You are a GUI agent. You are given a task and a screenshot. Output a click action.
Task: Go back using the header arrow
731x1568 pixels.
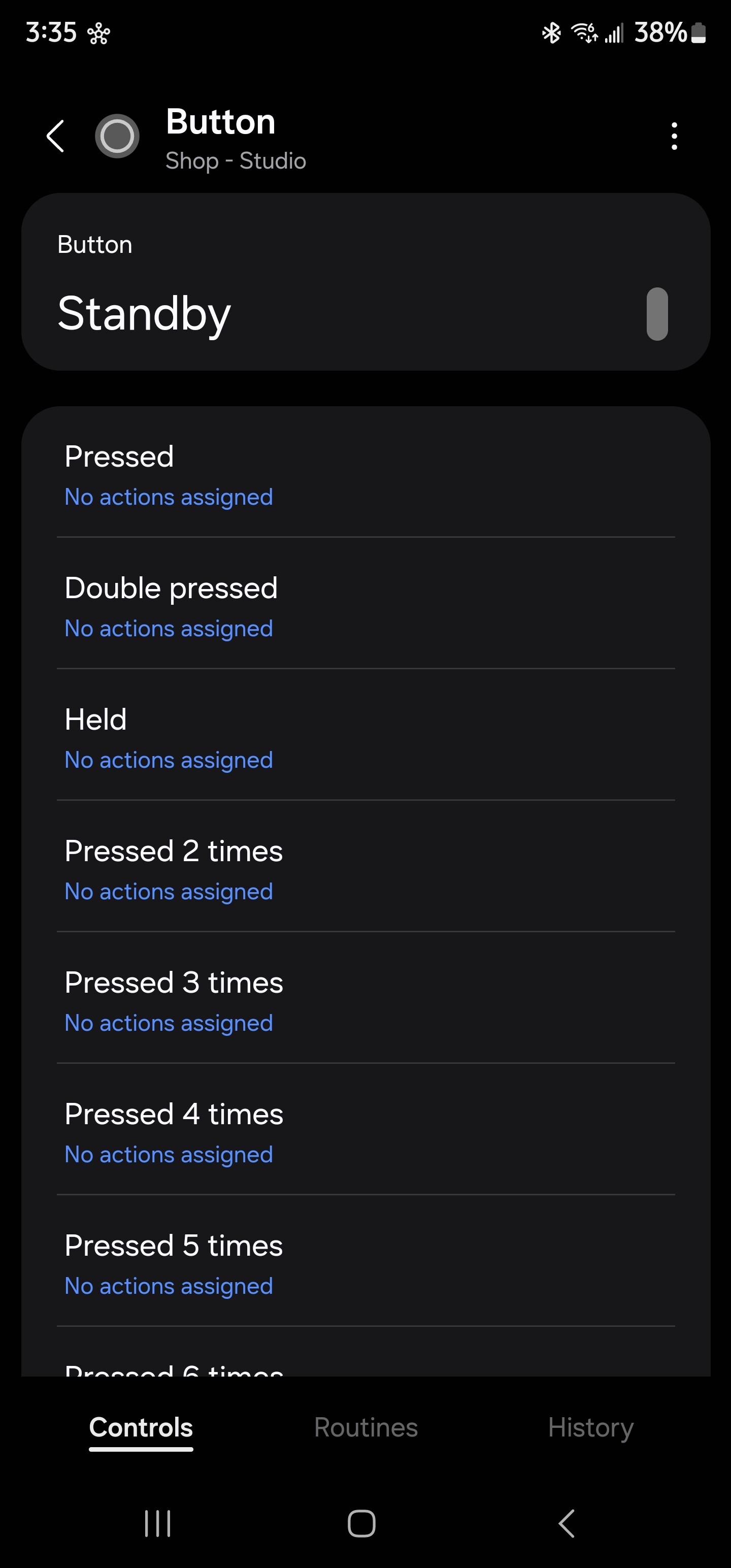coord(55,136)
